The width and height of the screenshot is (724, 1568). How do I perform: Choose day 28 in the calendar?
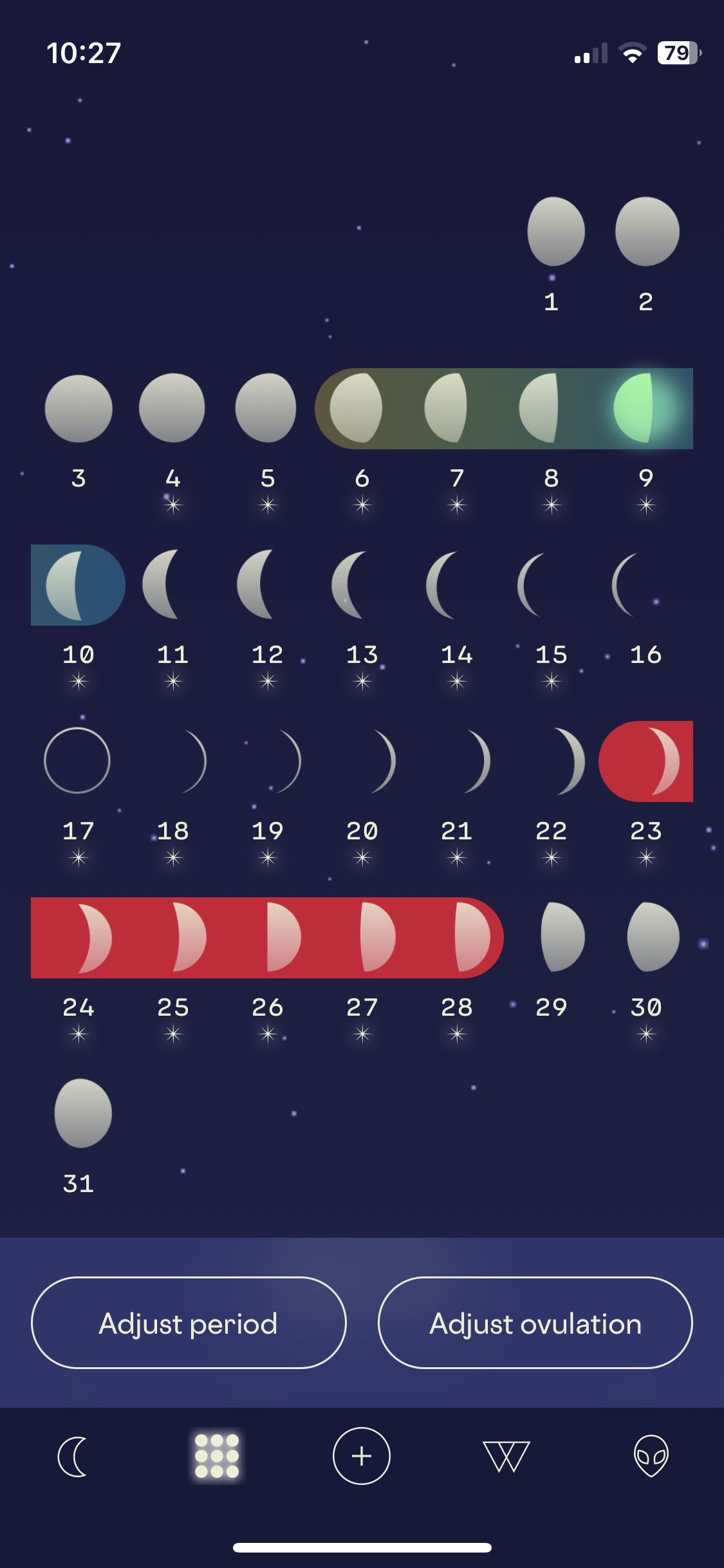(x=457, y=938)
